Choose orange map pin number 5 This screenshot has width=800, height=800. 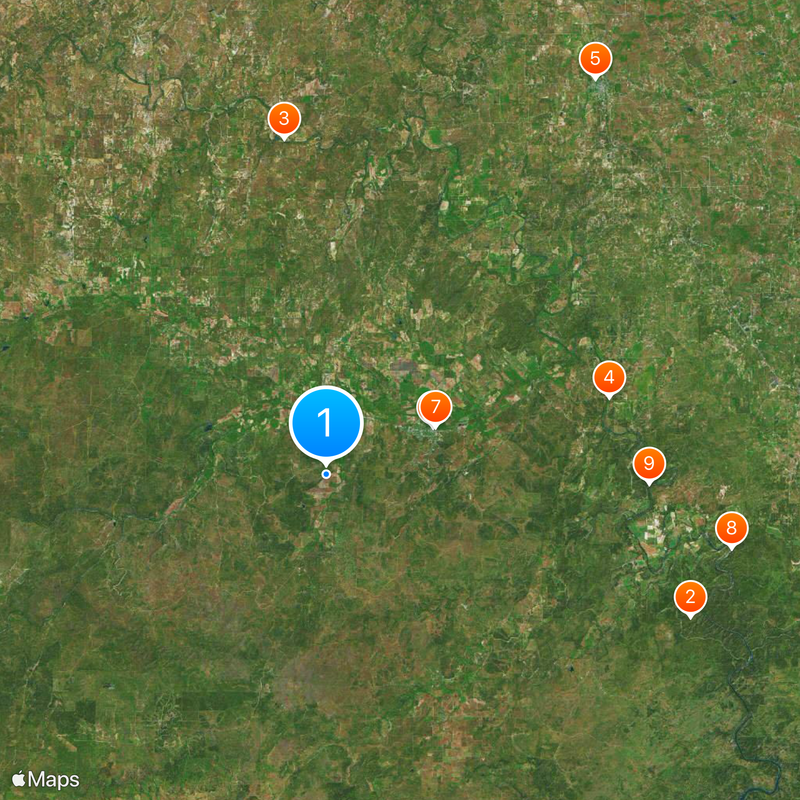595,58
